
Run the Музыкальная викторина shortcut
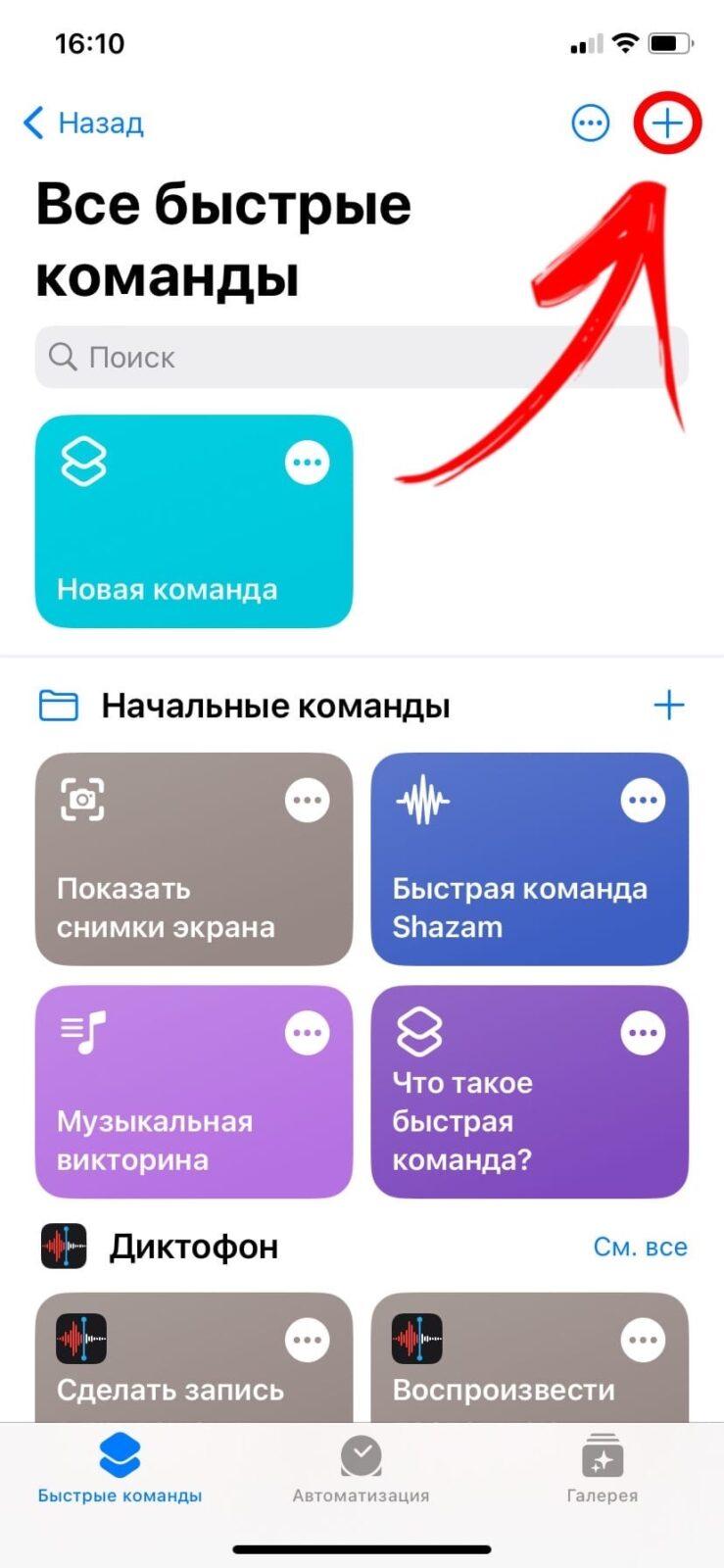point(194,1092)
